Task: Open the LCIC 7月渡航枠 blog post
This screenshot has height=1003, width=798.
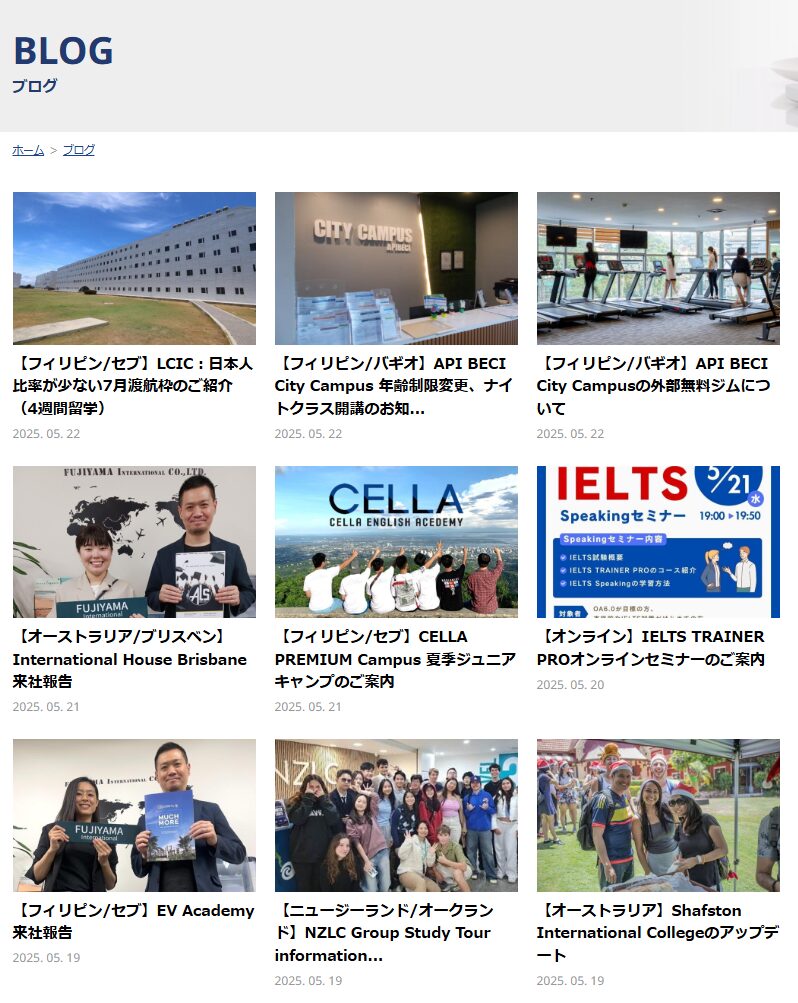Action: click(133, 385)
